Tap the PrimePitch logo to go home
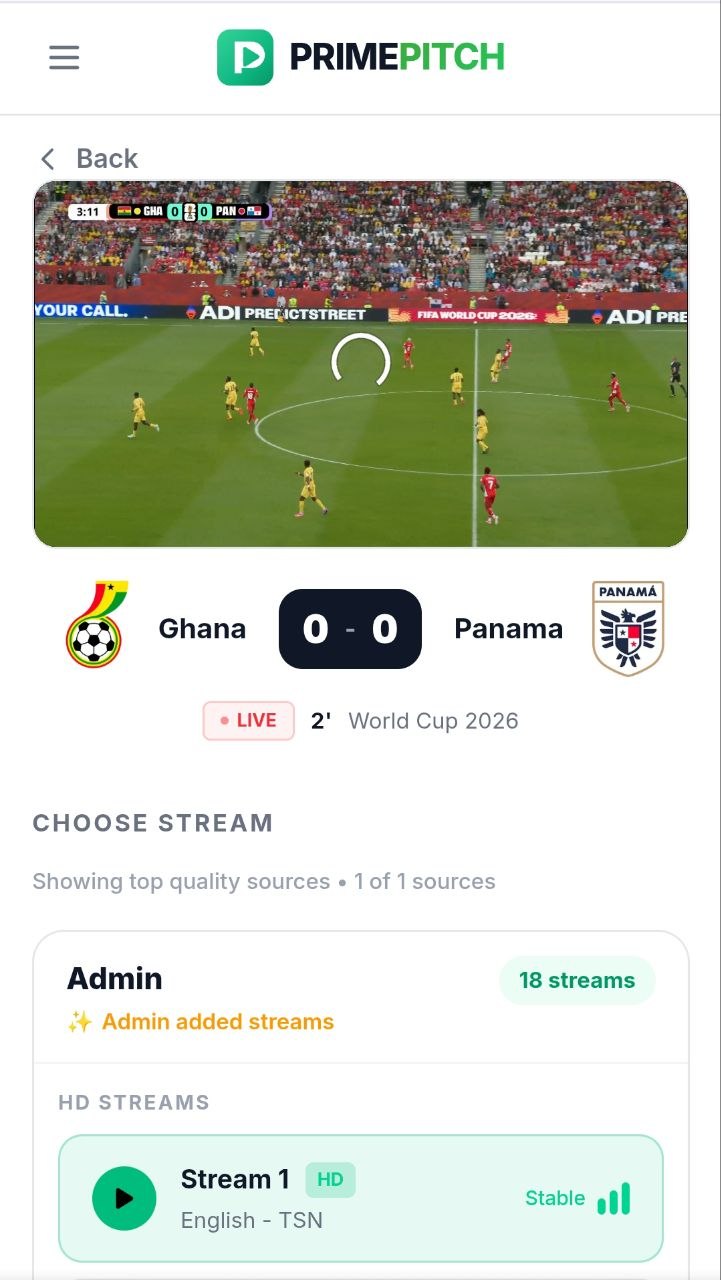The width and height of the screenshot is (721, 1280). [361, 57]
